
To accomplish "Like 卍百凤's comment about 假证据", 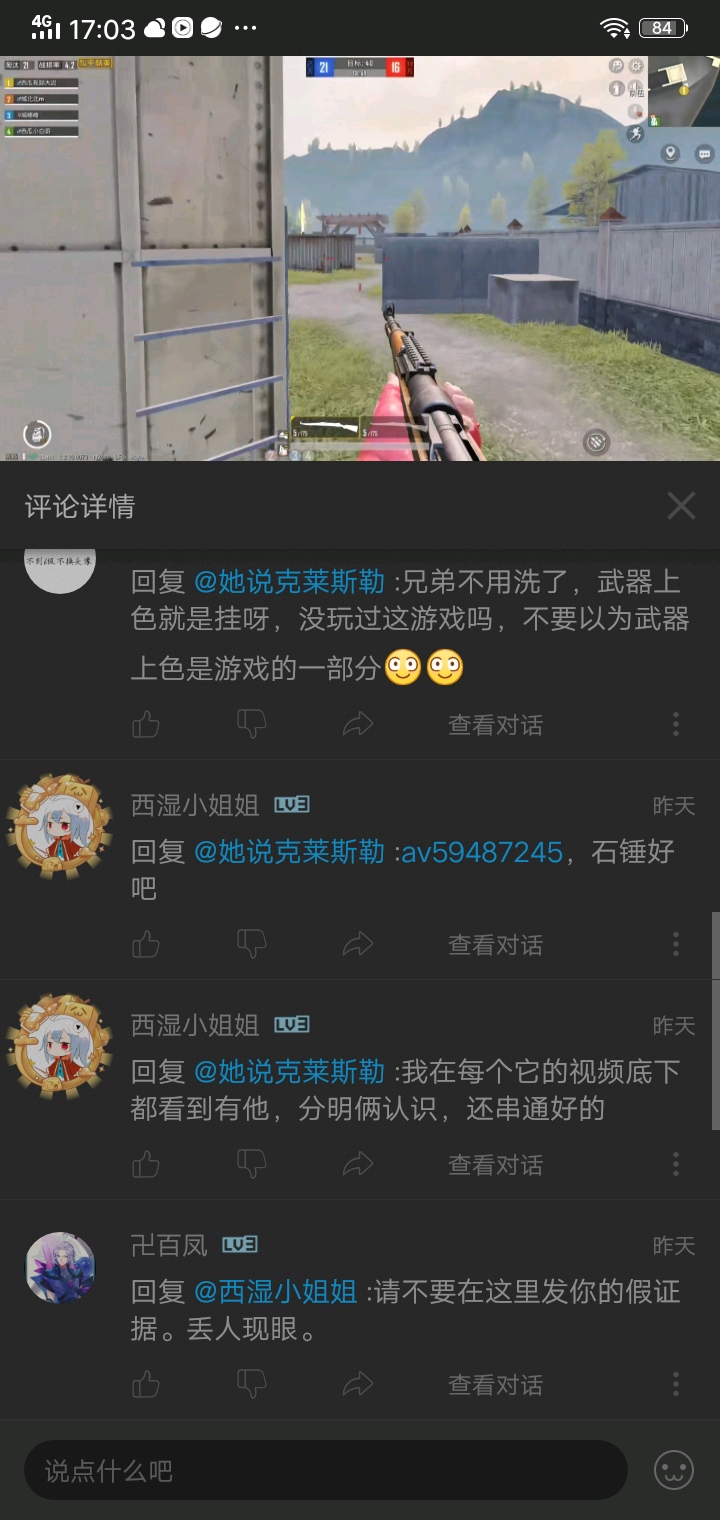I will point(146,1384).
